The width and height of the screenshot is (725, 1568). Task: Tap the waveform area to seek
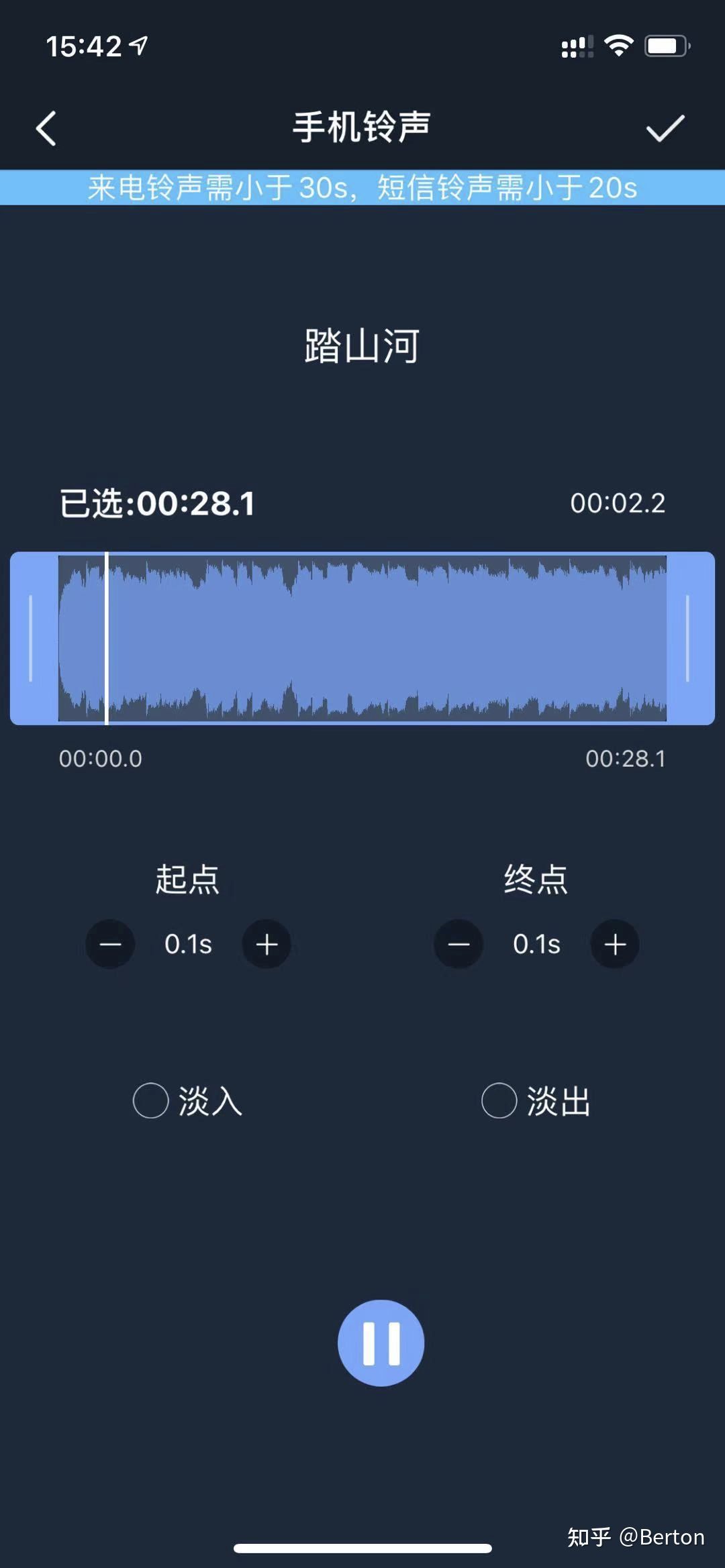362,637
